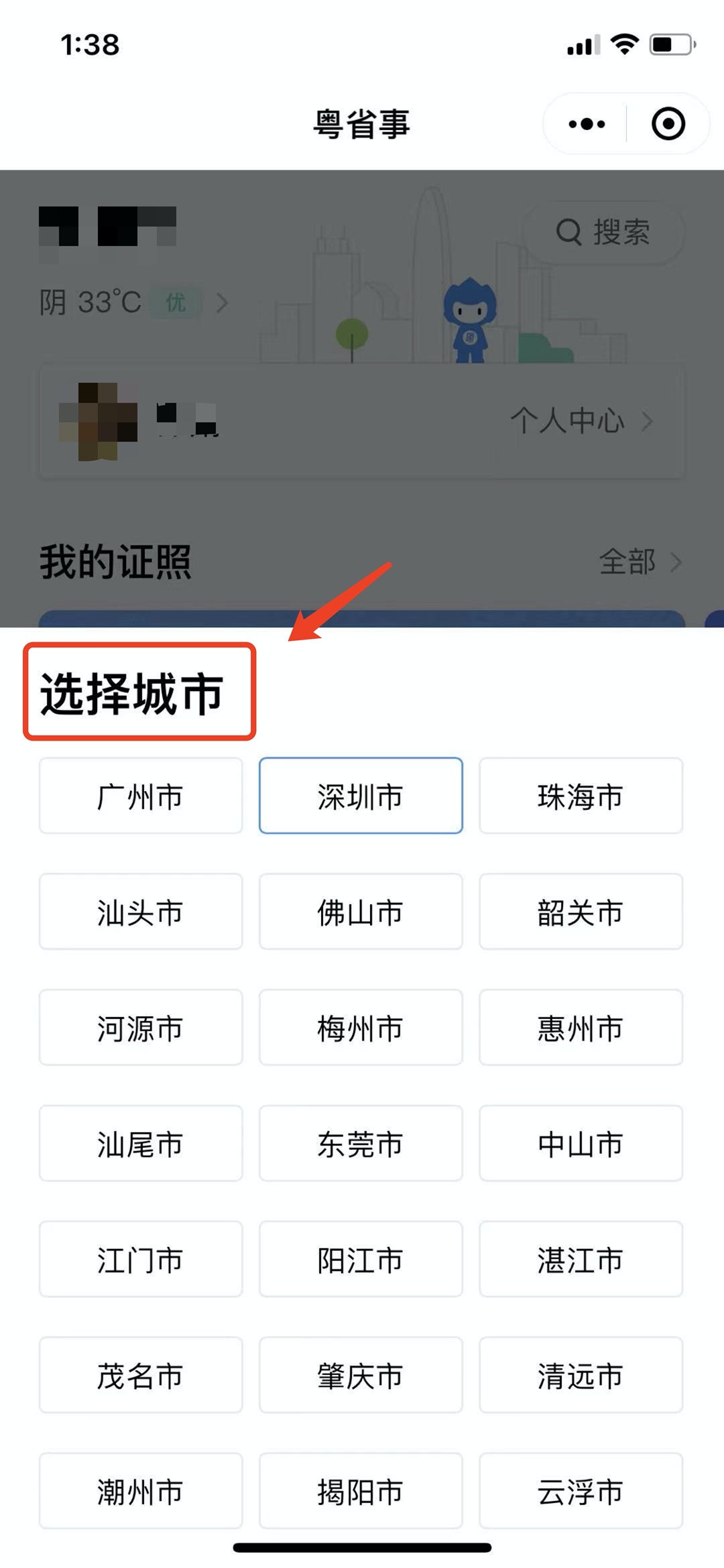Select 汕尾市 city option

(x=141, y=1144)
